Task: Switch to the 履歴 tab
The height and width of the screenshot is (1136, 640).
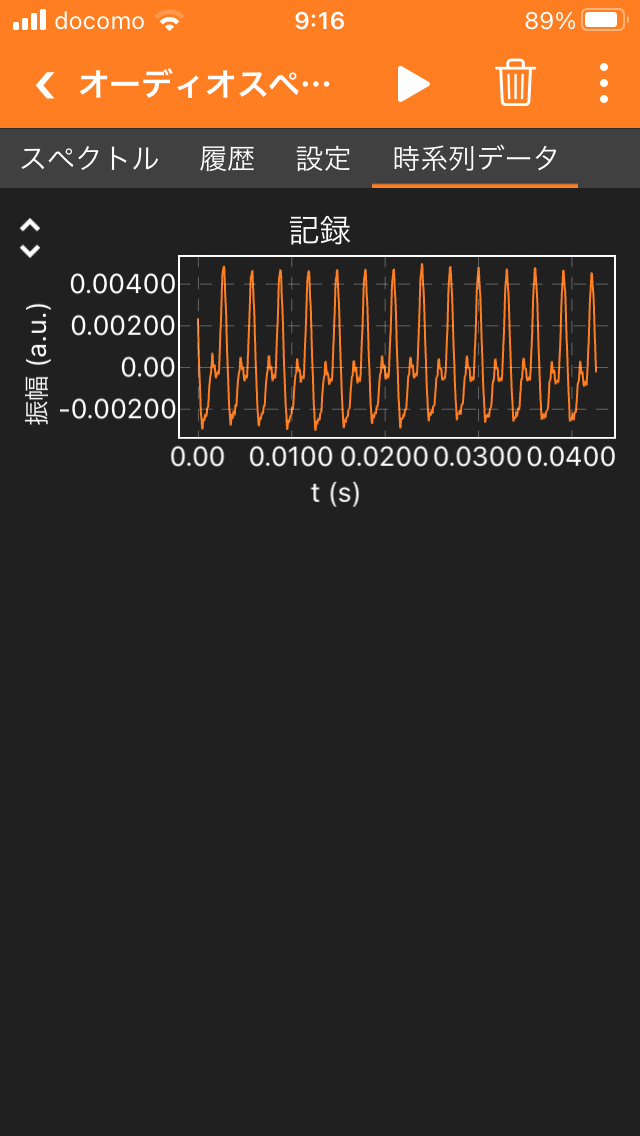Action: (x=227, y=158)
